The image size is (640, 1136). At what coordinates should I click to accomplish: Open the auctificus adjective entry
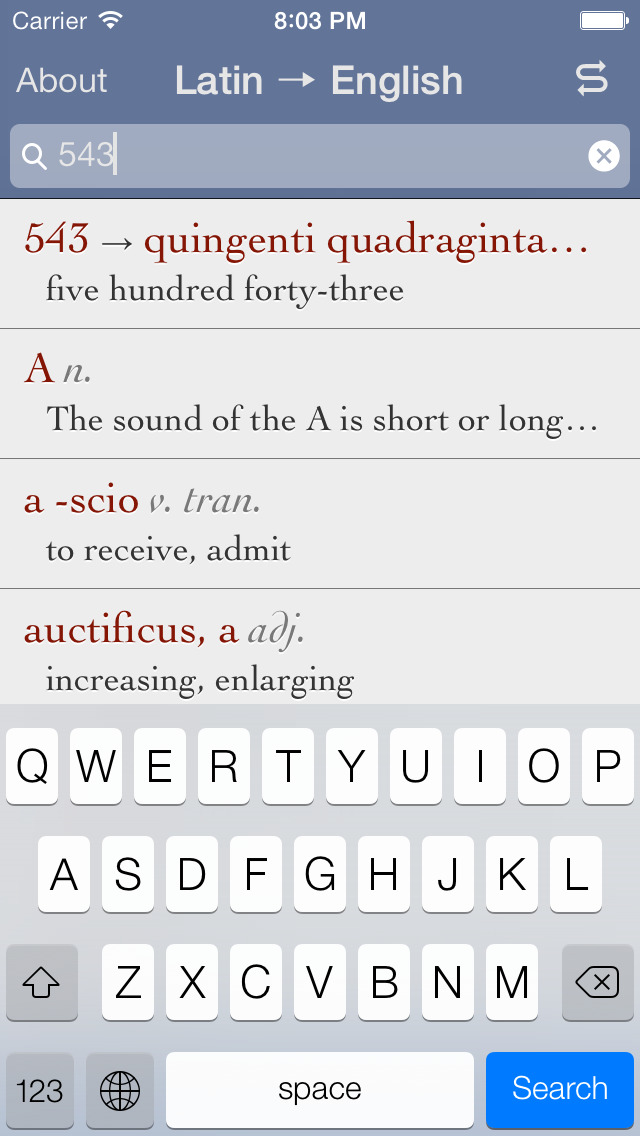(x=320, y=646)
